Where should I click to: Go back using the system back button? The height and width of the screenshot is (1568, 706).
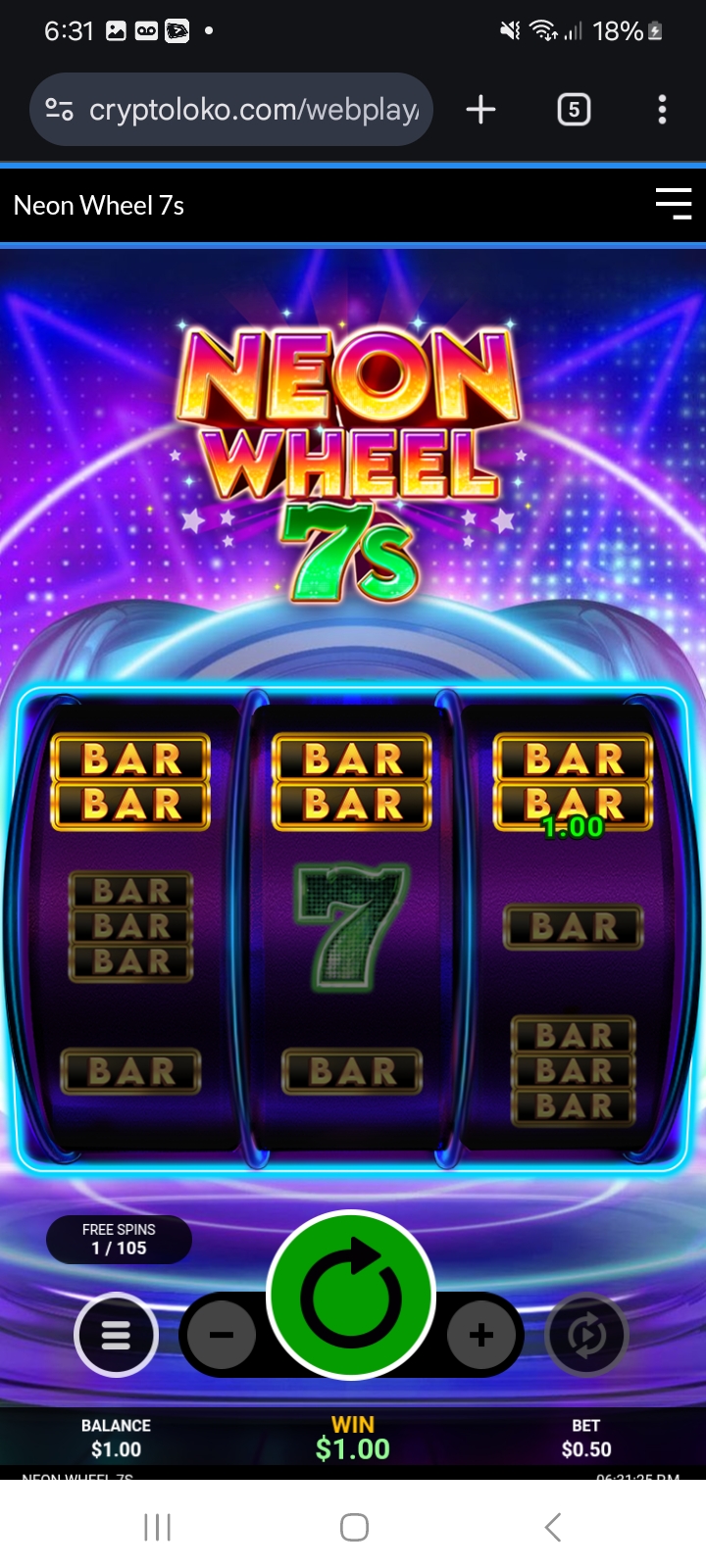point(552,1526)
